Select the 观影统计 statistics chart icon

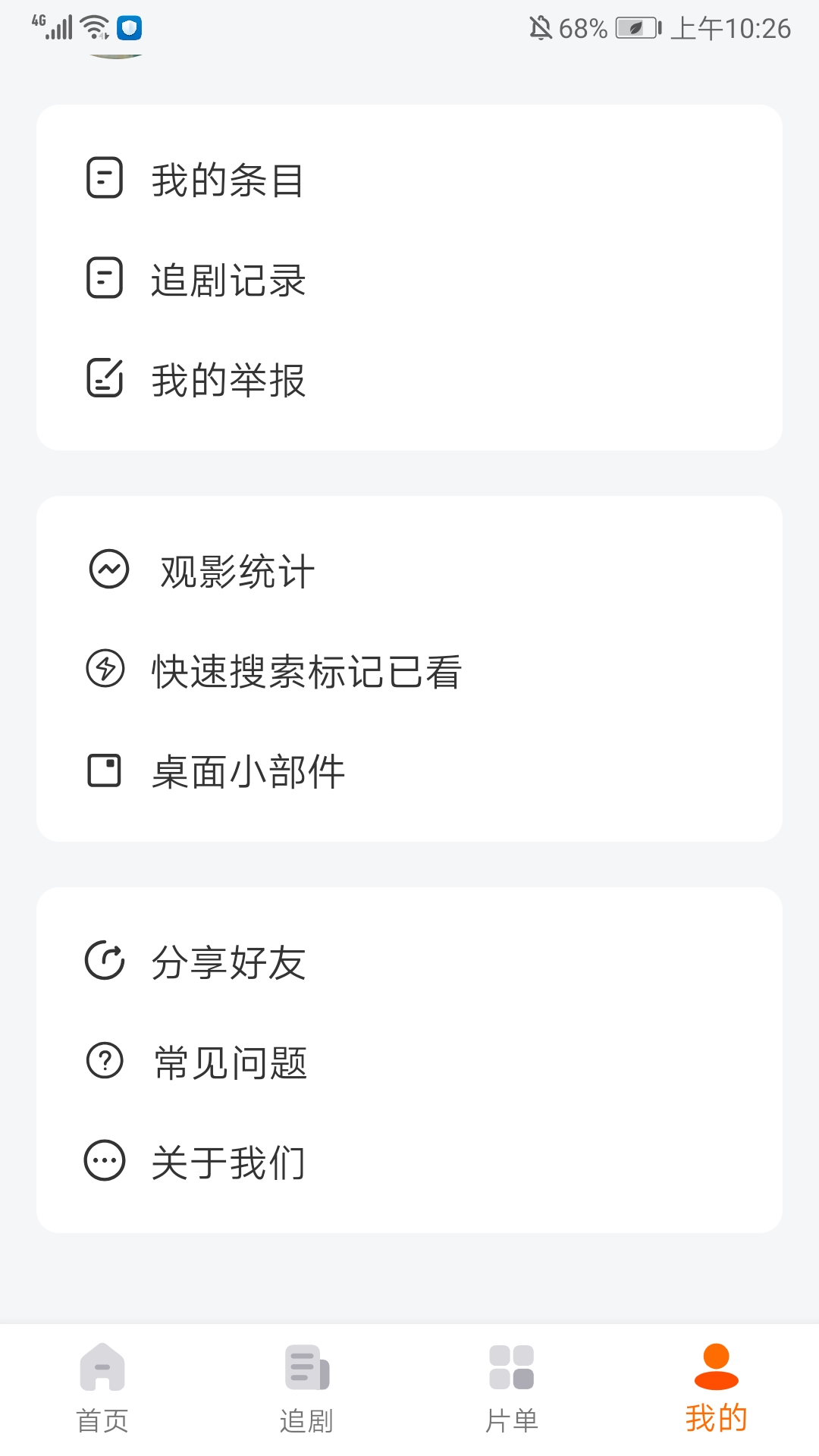point(107,570)
